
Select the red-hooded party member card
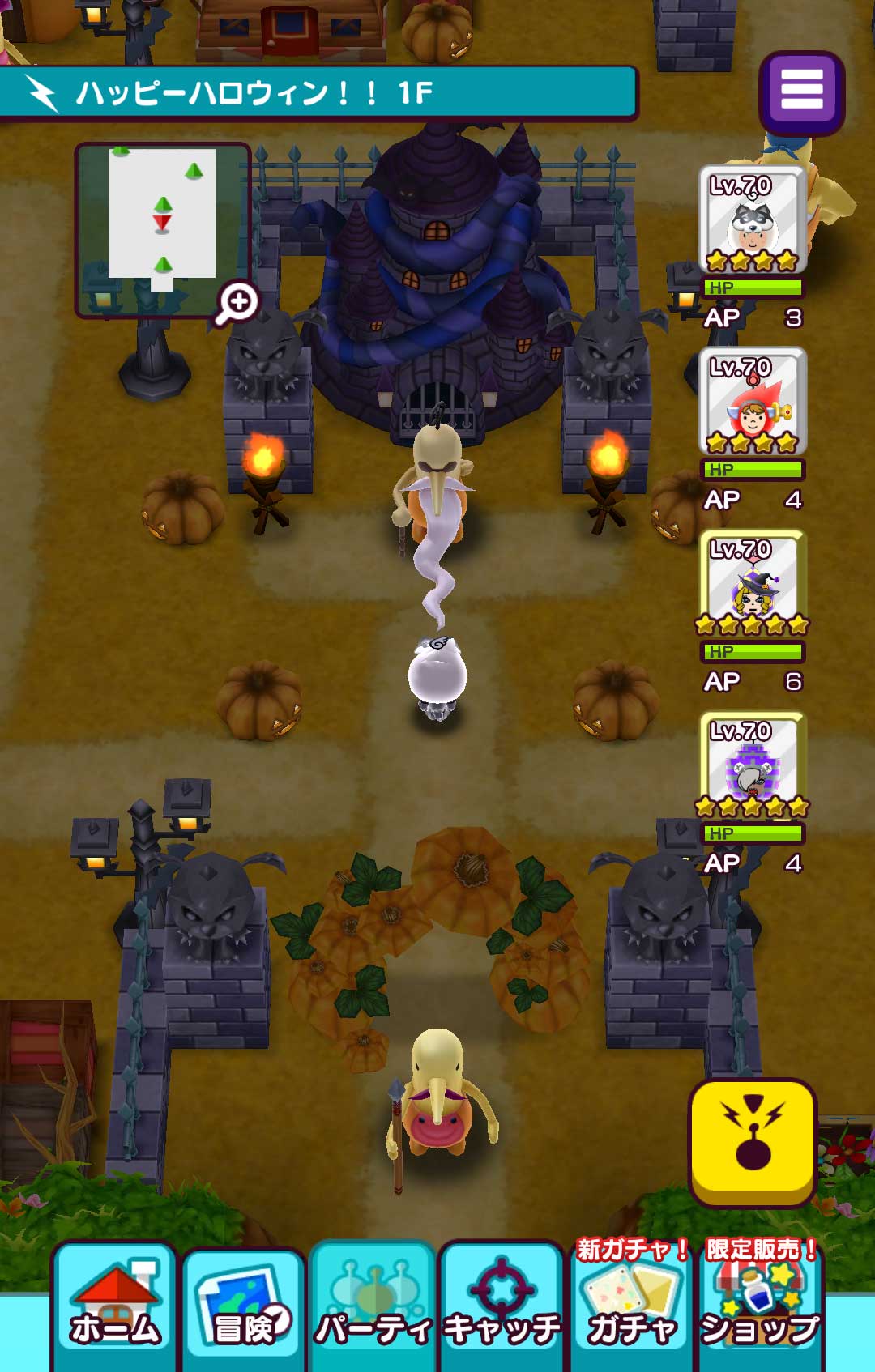(753, 403)
